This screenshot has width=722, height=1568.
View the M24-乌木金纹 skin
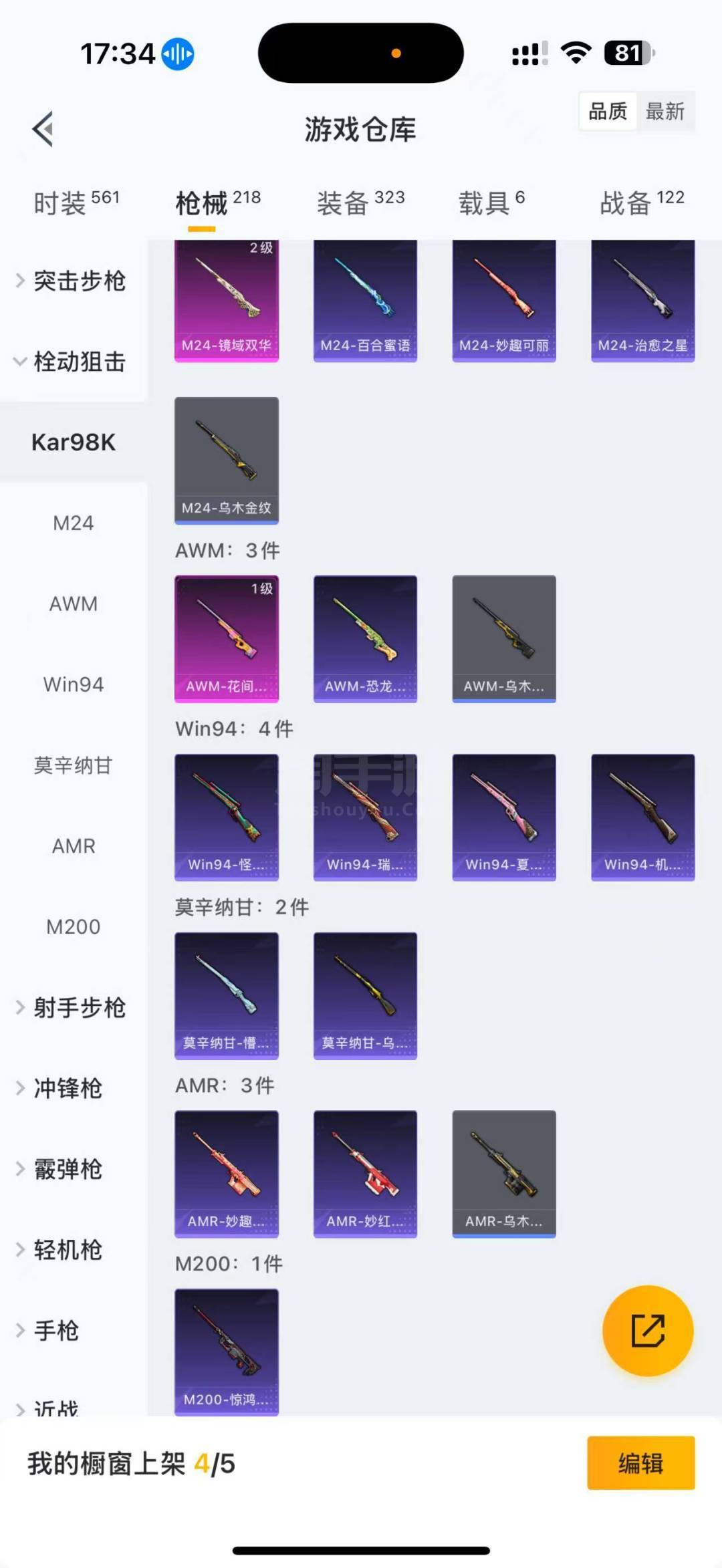[x=227, y=461]
